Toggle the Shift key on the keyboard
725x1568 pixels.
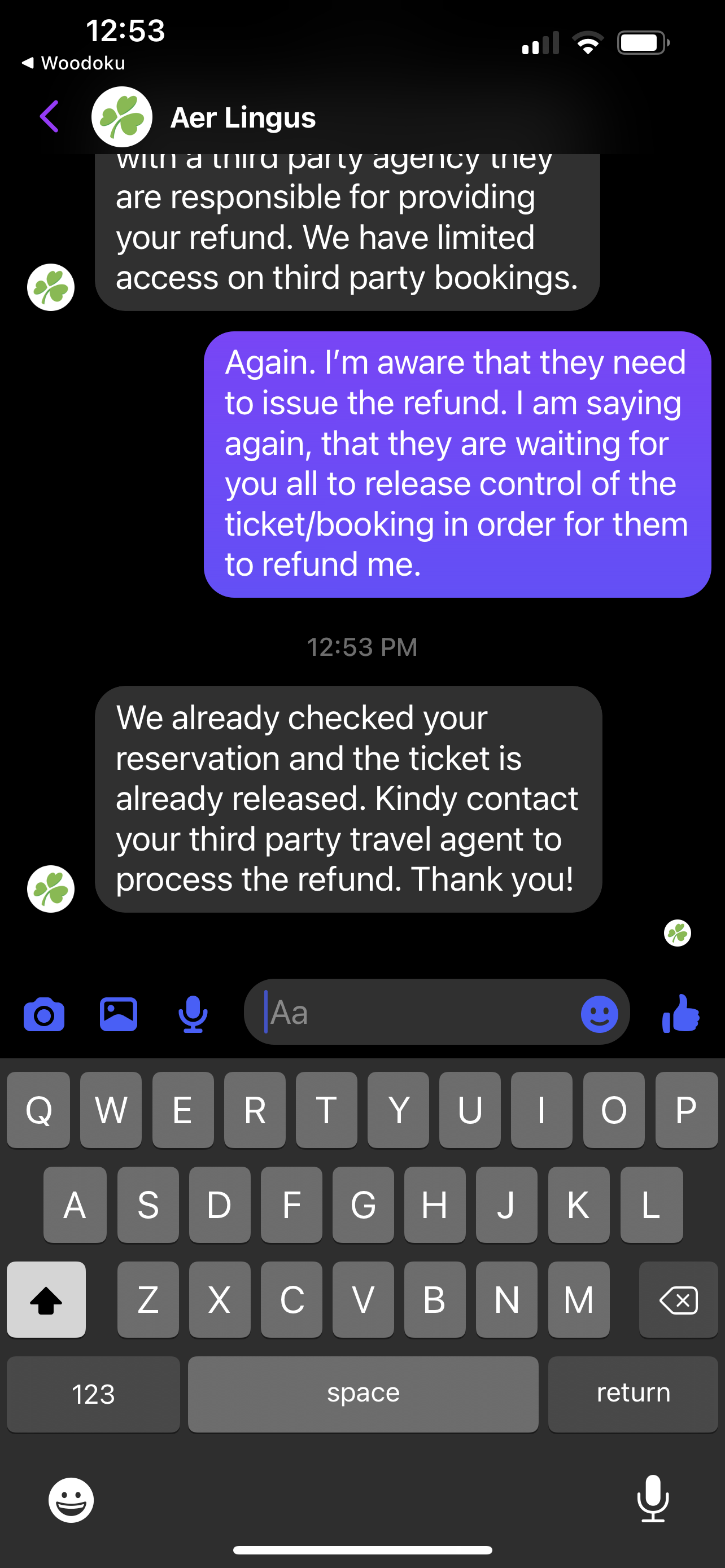click(x=46, y=1299)
